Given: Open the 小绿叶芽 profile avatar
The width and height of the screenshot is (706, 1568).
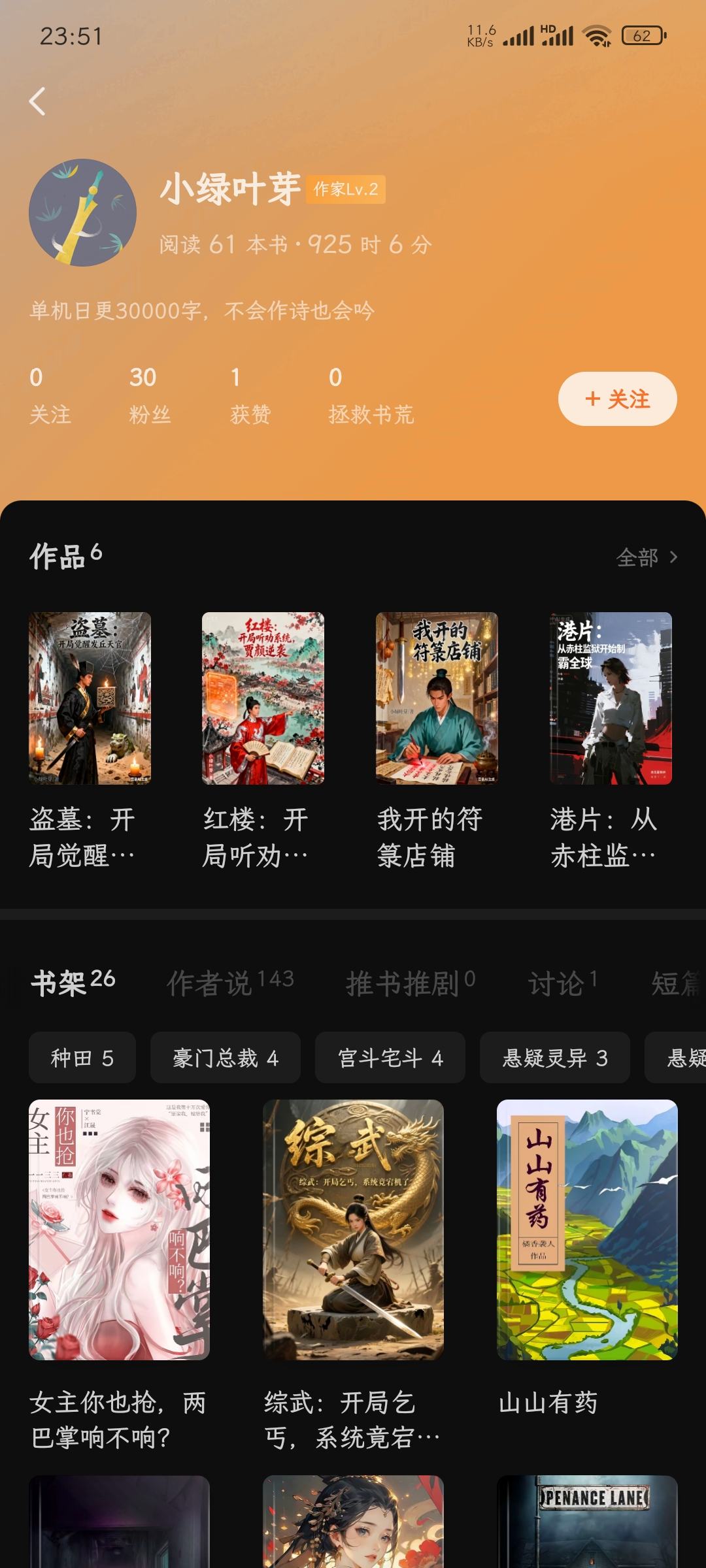Looking at the screenshot, I should tap(83, 212).
